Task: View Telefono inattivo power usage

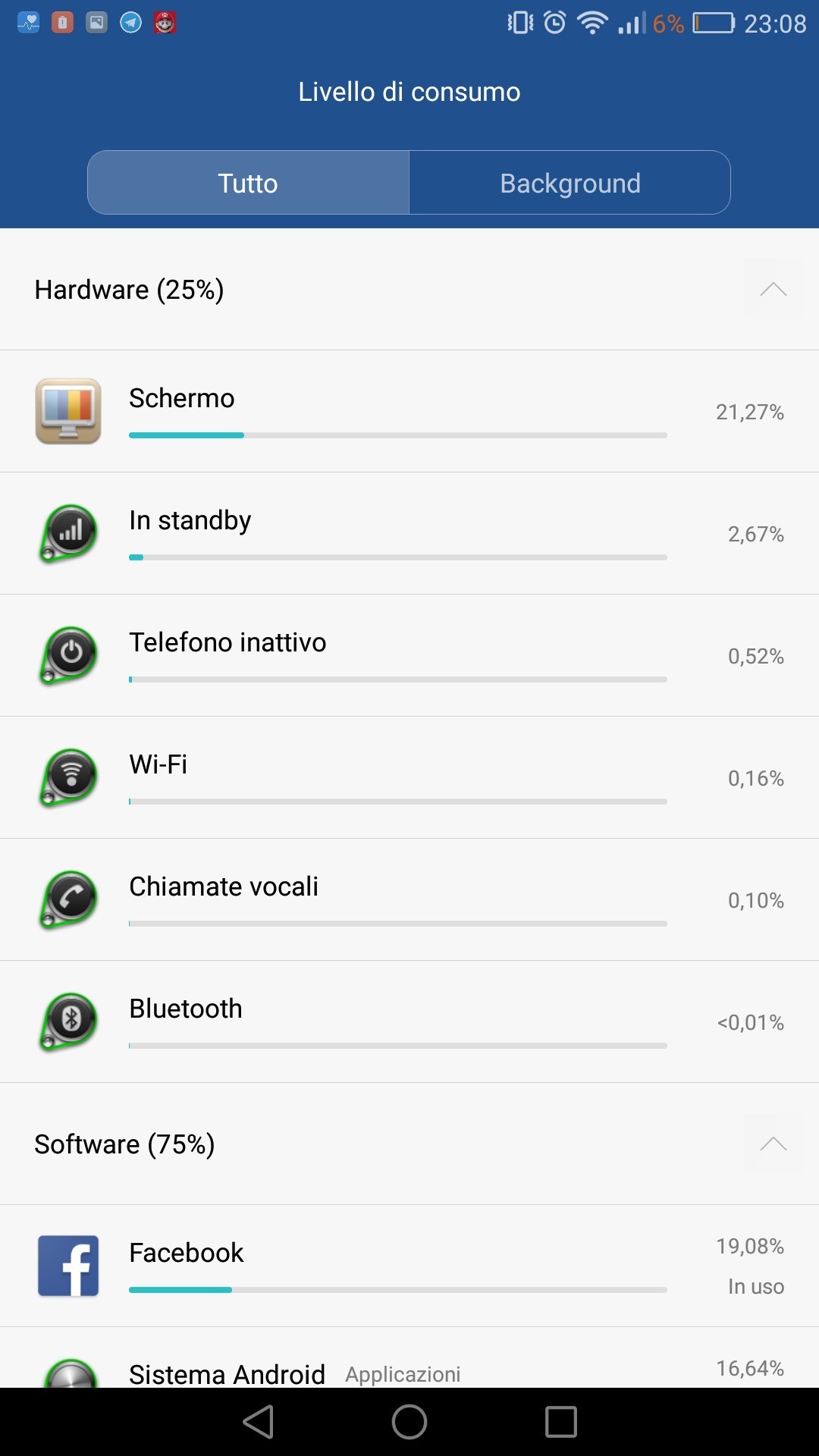Action: click(409, 656)
